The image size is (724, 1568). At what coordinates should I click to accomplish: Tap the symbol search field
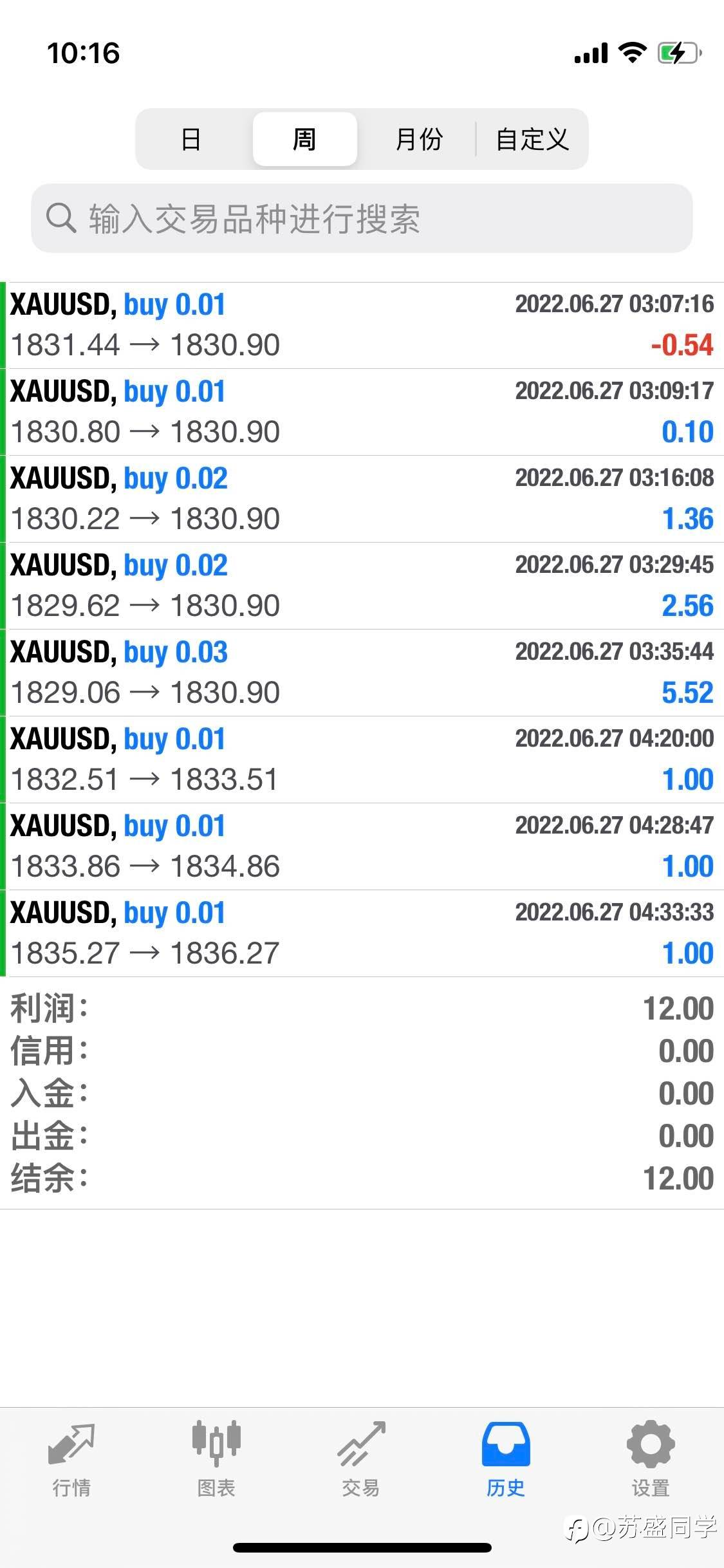point(362,218)
